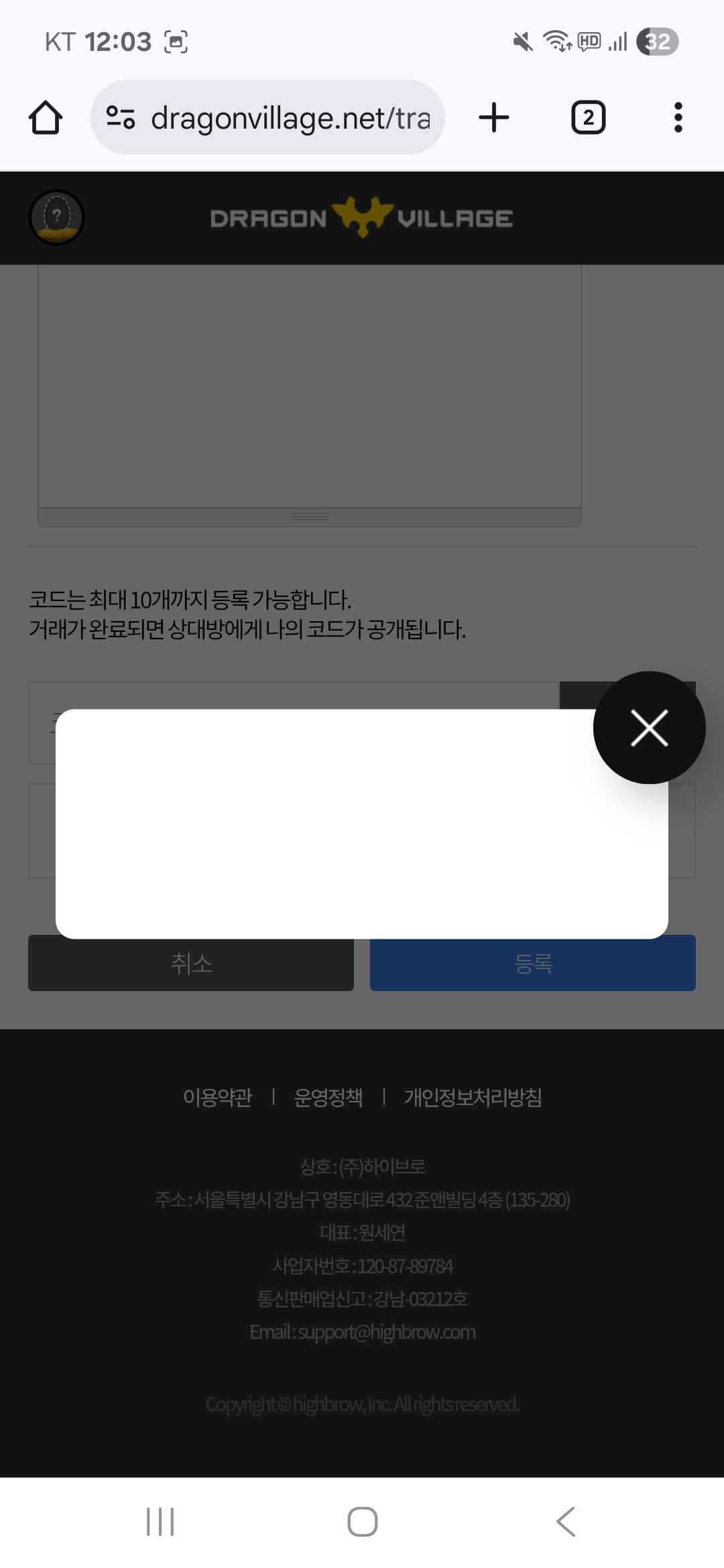This screenshot has width=724, height=1568.
Task: Open the browser home page
Action: (x=46, y=118)
